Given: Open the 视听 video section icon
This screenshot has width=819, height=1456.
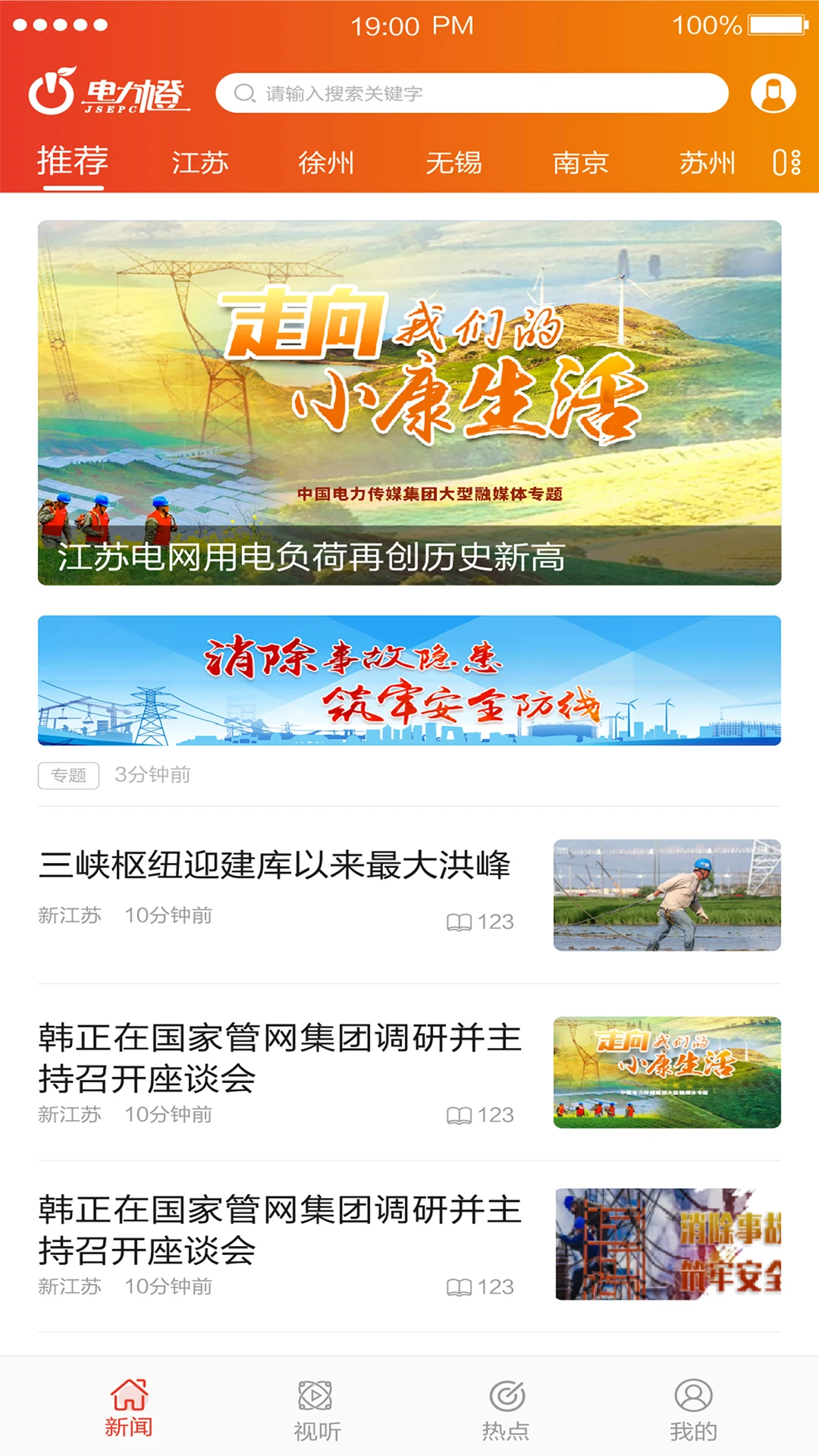Looking at the screenshot, I should (318, 1403).
